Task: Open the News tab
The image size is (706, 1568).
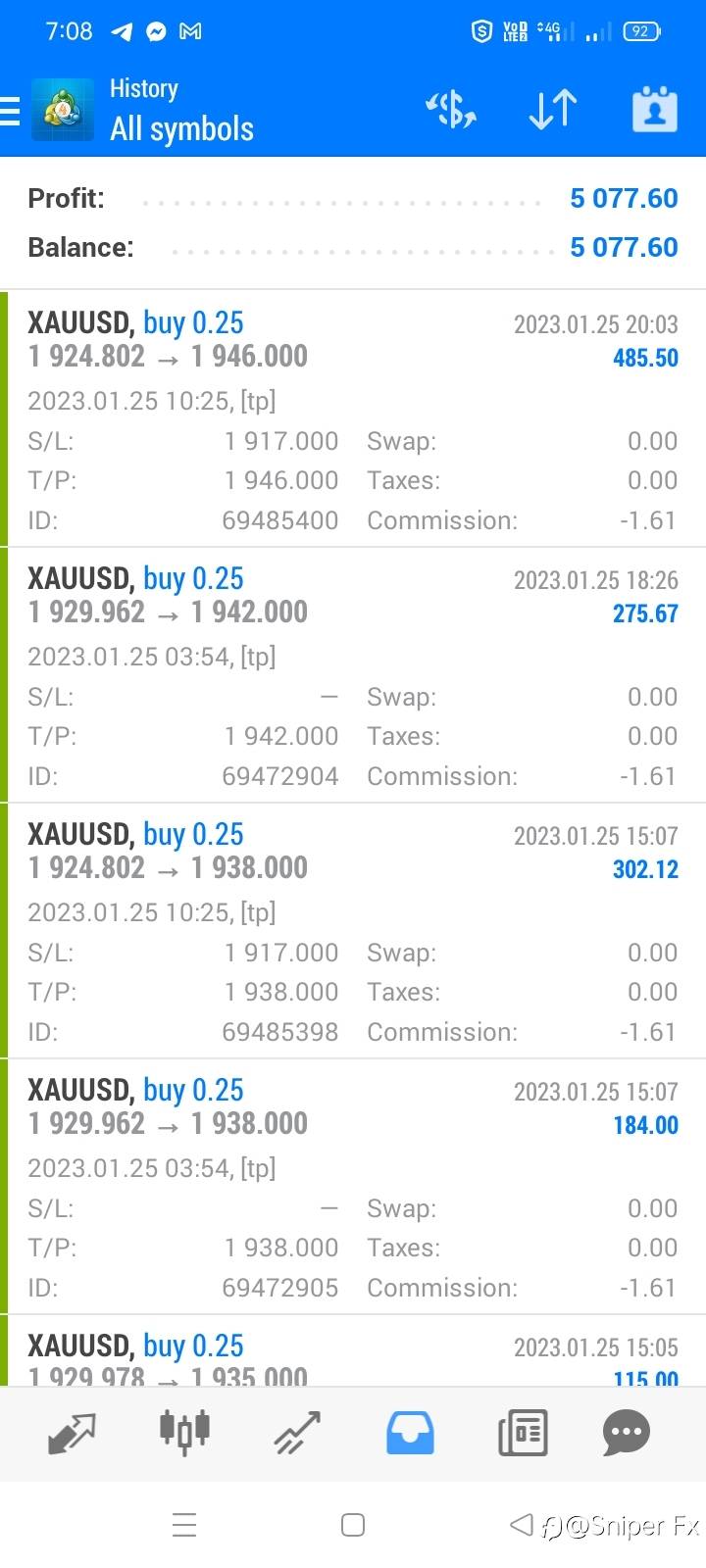Action: pos(523,1434)
